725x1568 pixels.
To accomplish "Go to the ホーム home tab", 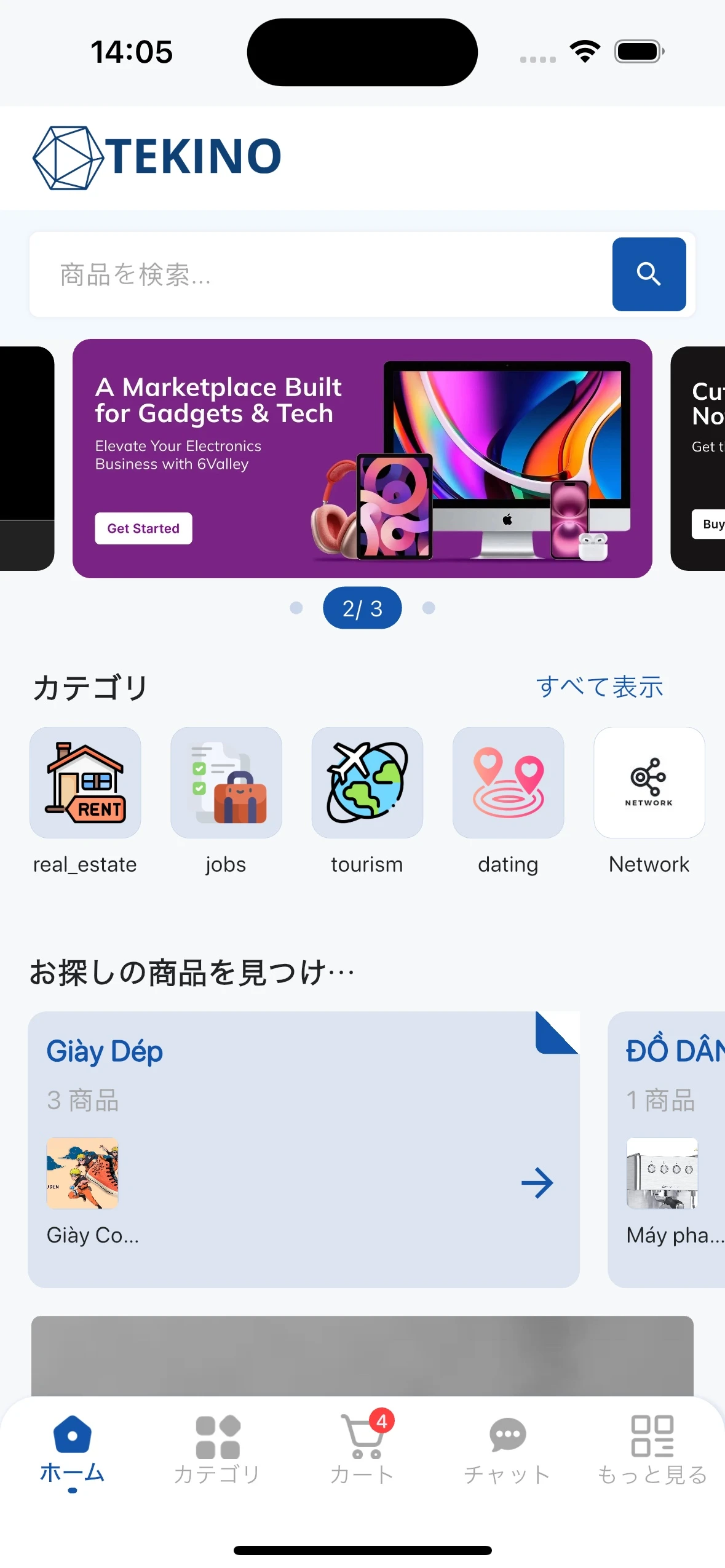I will (73, 1450).
